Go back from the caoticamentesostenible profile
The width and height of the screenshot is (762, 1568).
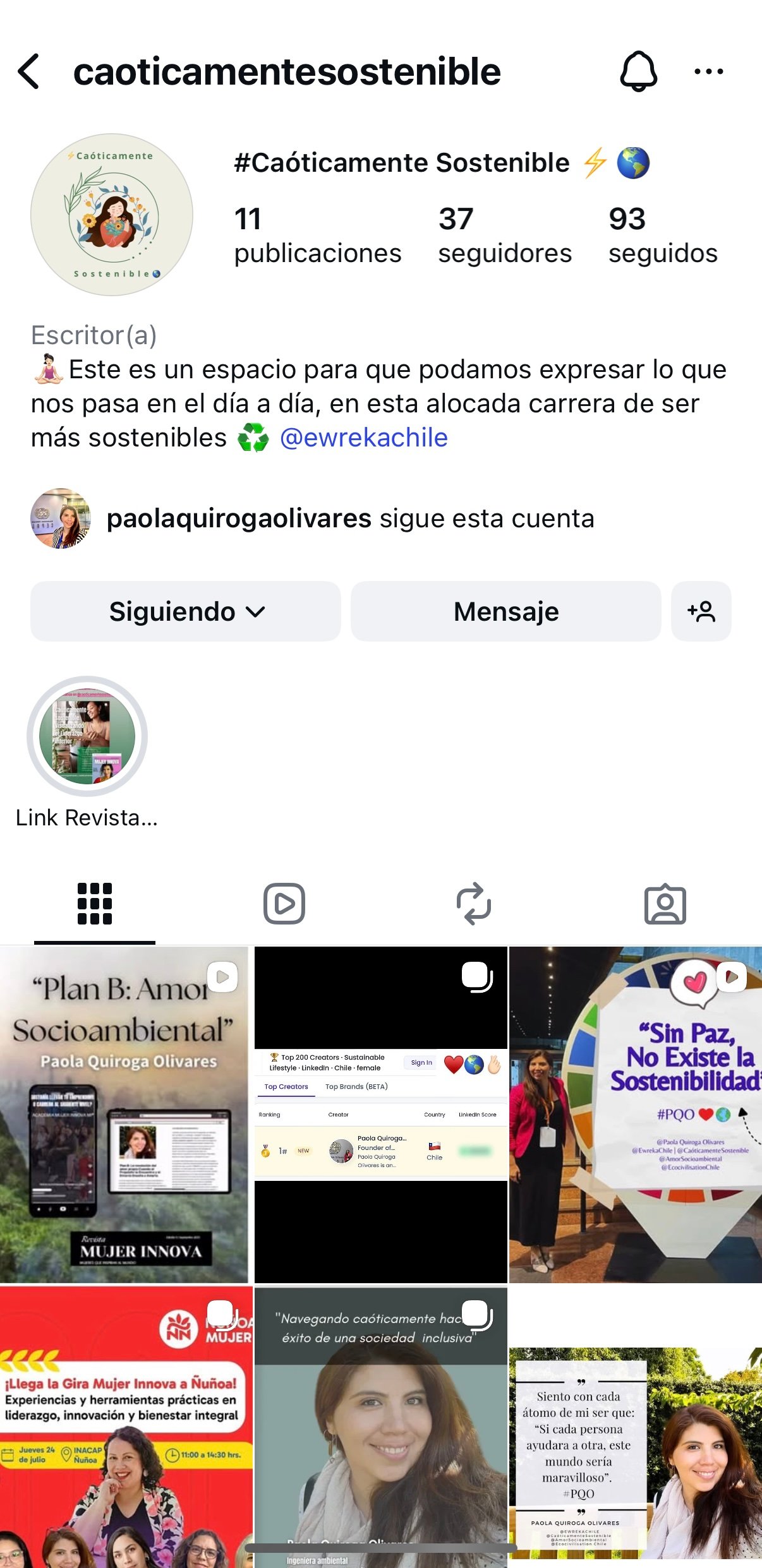click(30, 71)
